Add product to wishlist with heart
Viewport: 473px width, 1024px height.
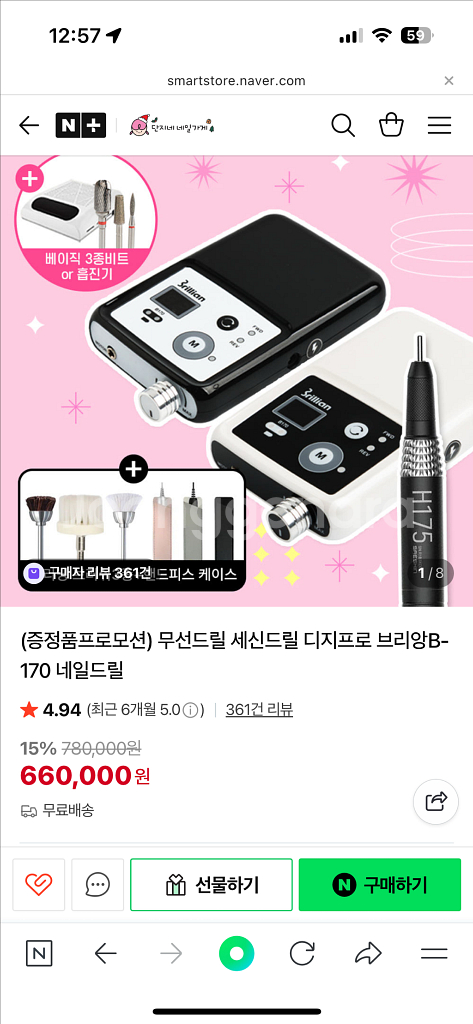(39, 885)
